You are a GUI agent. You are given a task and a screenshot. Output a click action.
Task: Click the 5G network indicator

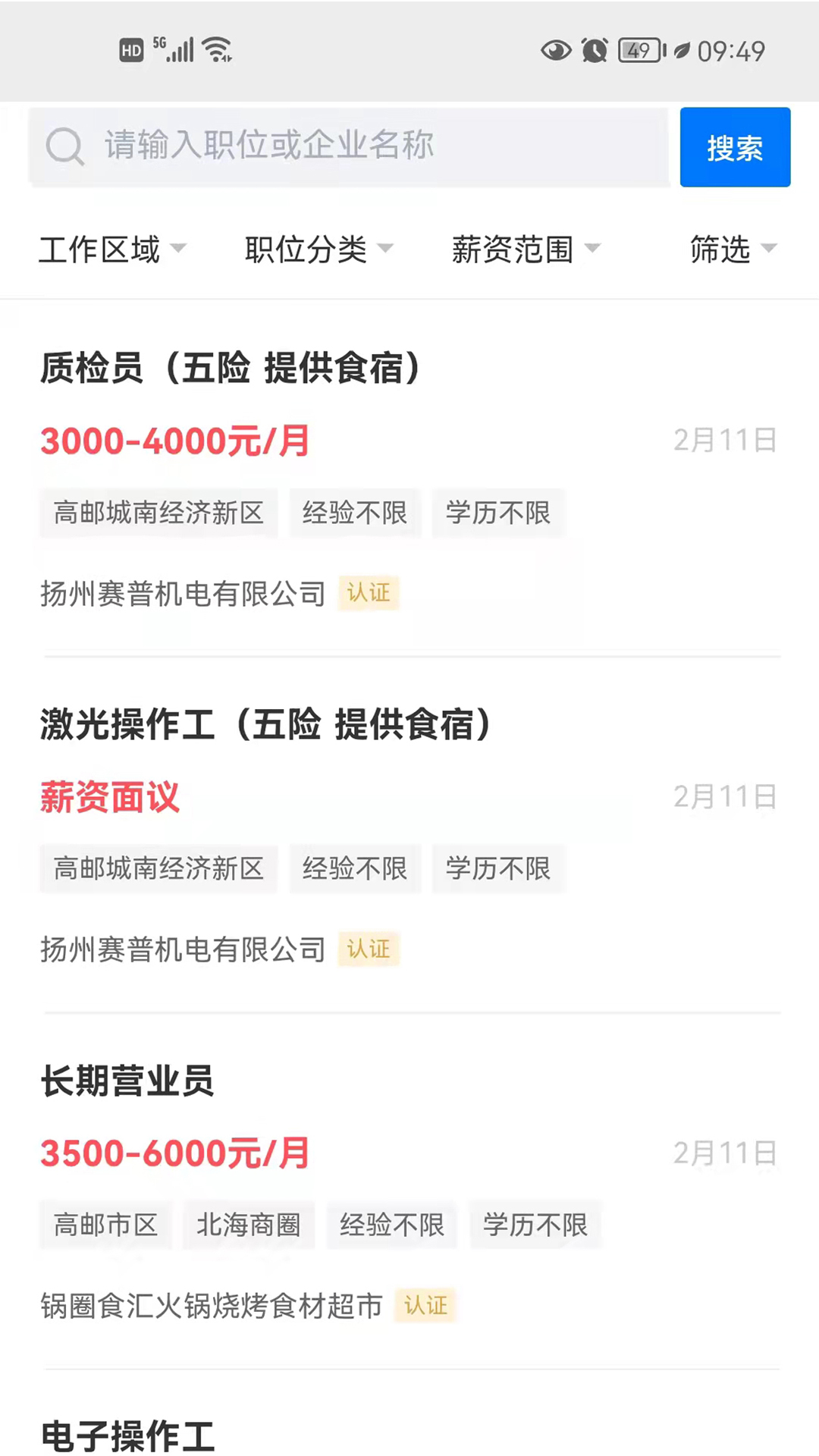point(159,44)
